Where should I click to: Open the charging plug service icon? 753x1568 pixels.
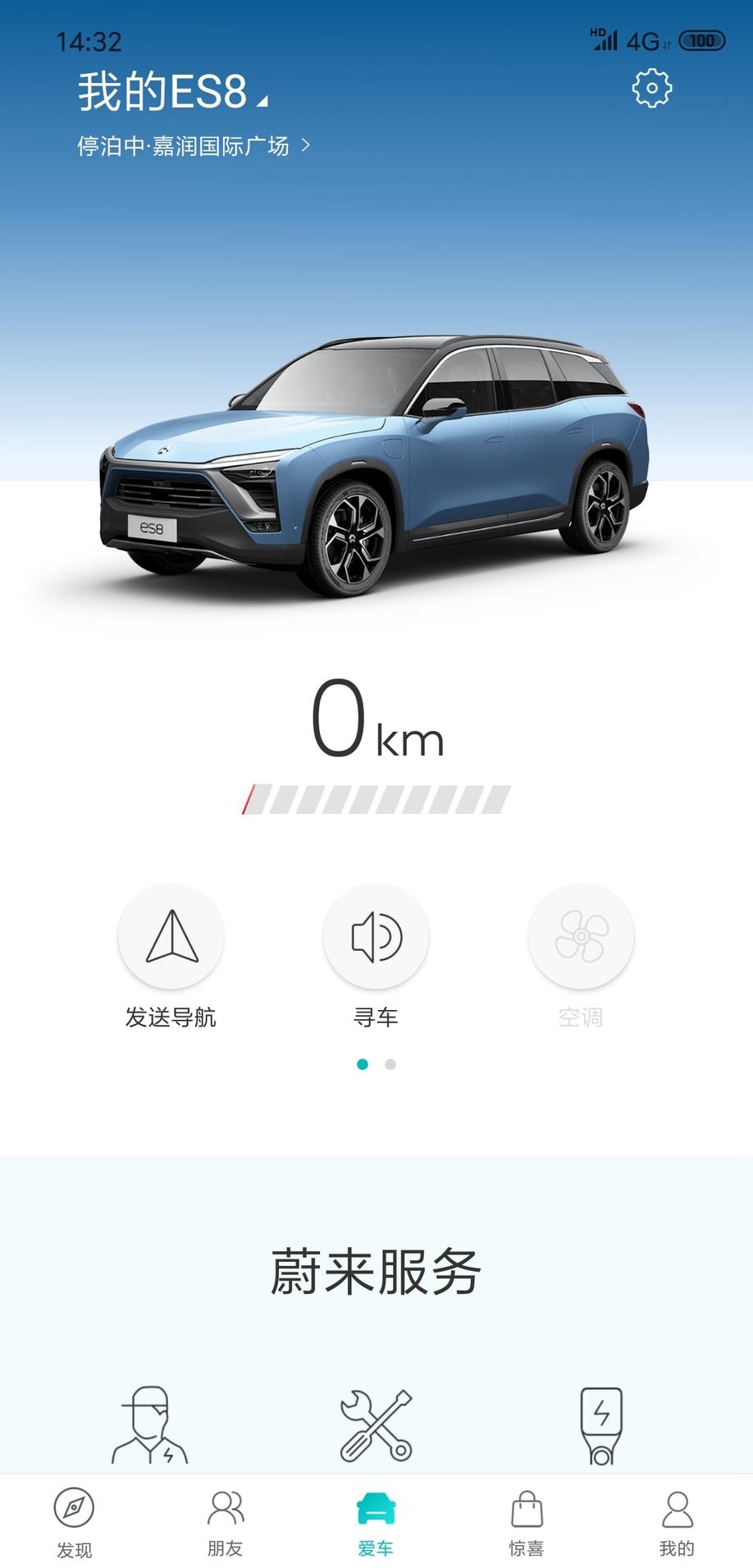(601, 1426)
